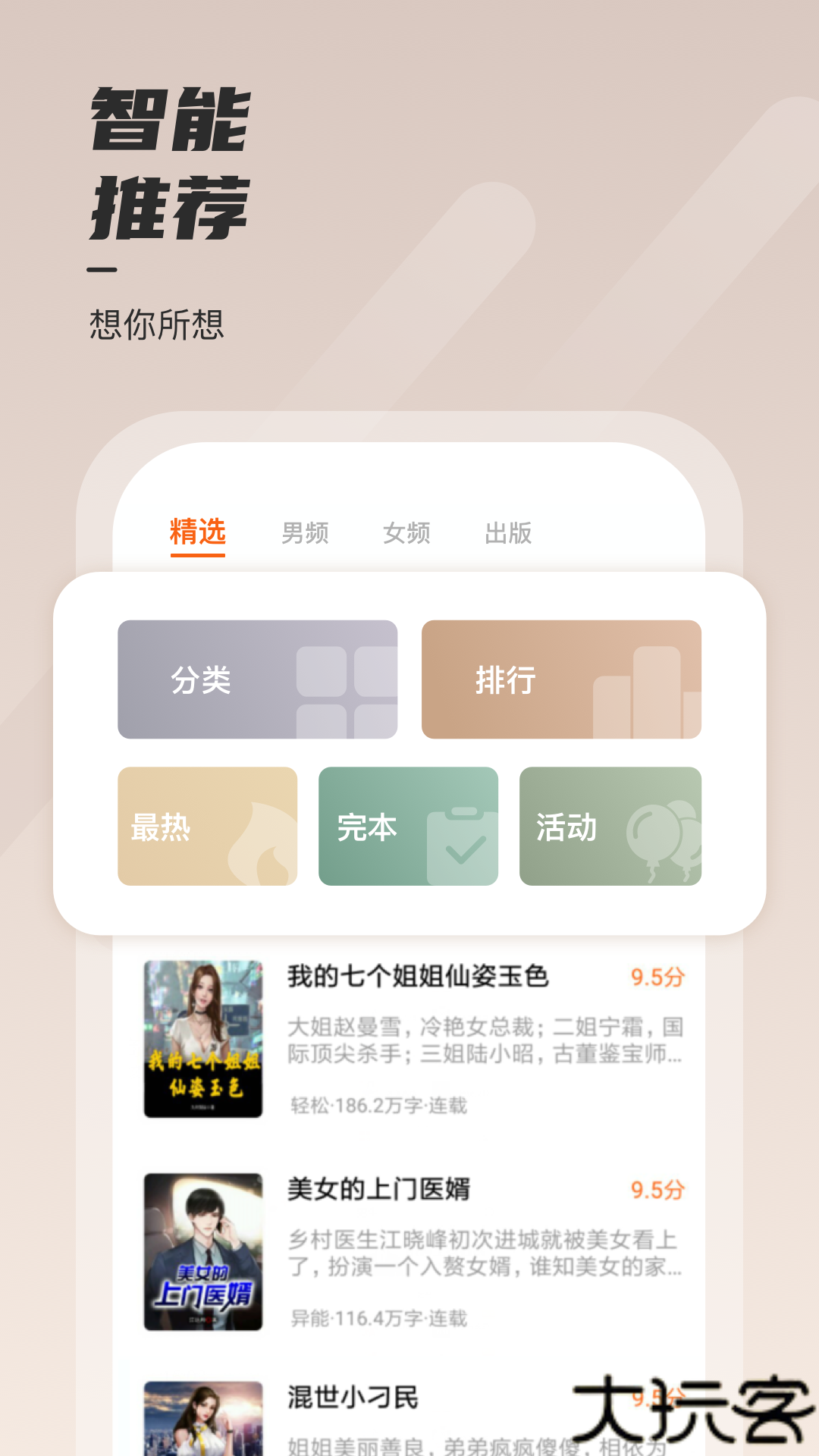The width and height of the screenshot is (819, 1456).
Task: Select the 异能·116.4万字·连载 tag line
Action: 379,1318
